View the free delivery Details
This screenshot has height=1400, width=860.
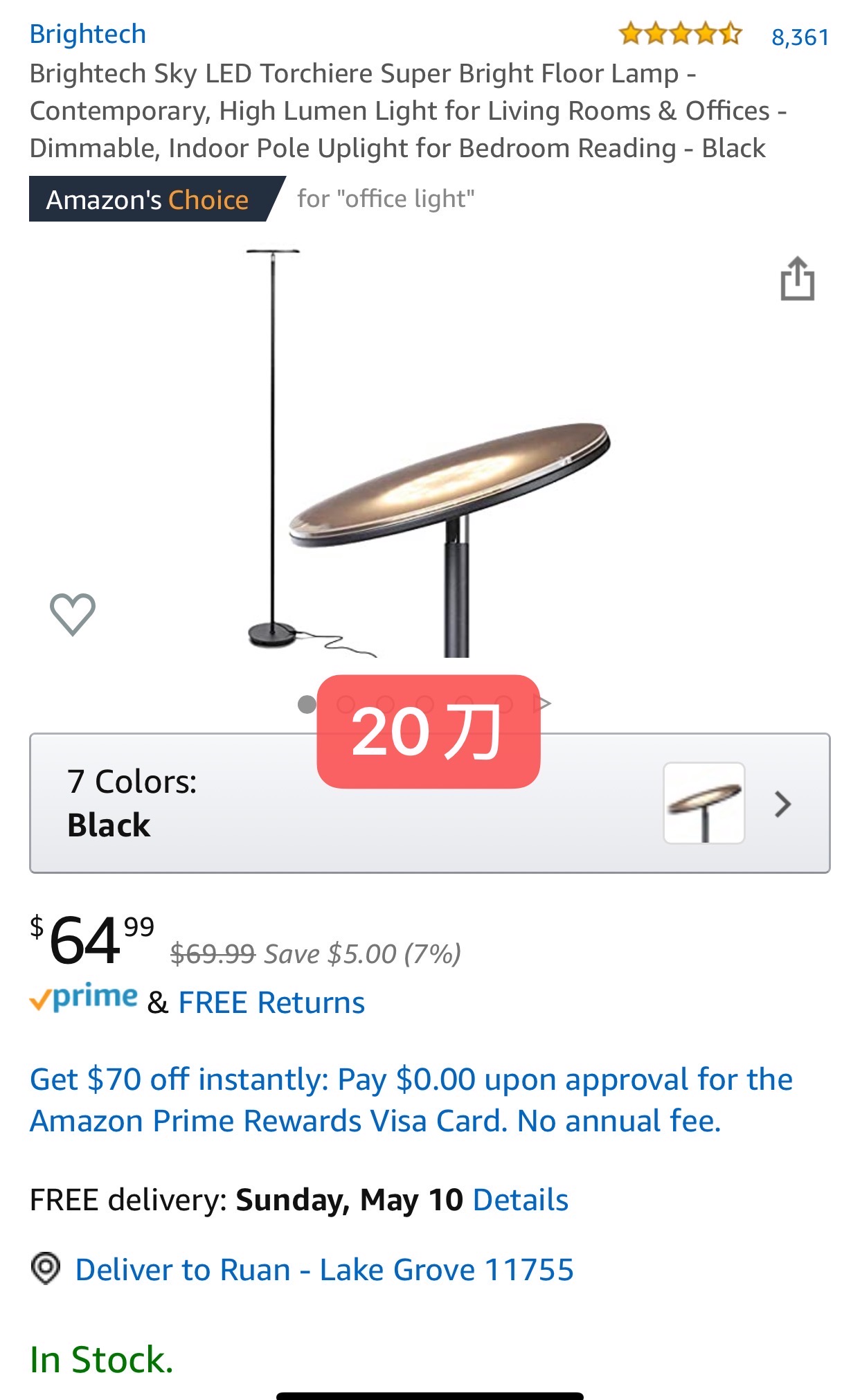click(520, 1200)
